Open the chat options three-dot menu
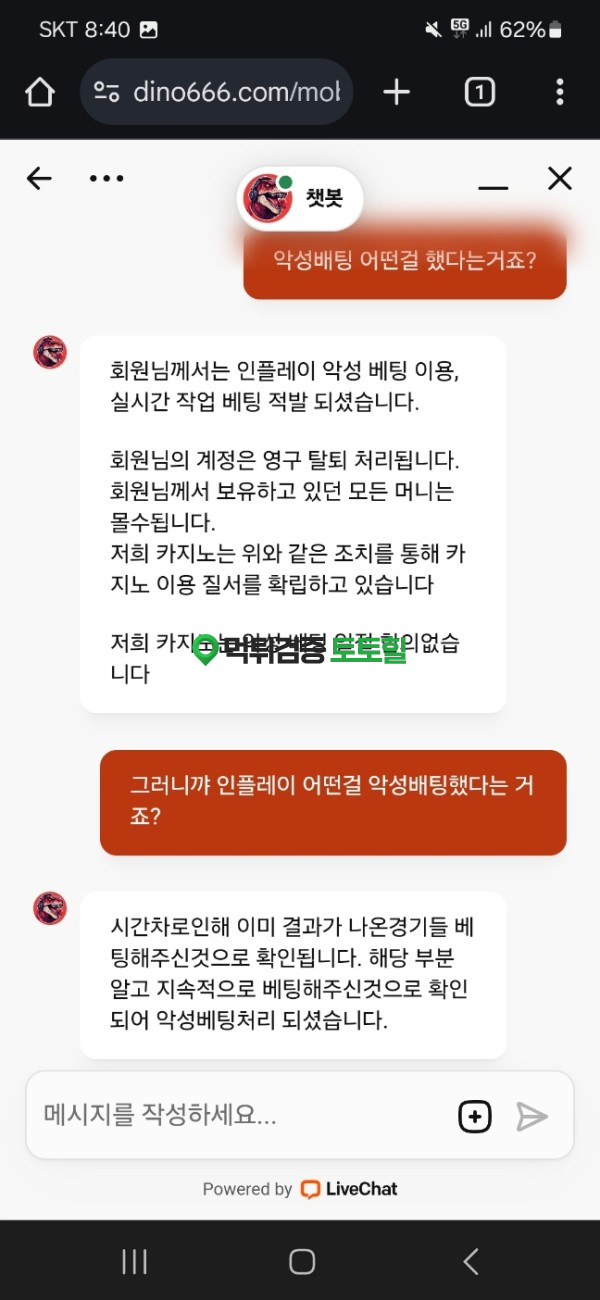 [106, 179]
